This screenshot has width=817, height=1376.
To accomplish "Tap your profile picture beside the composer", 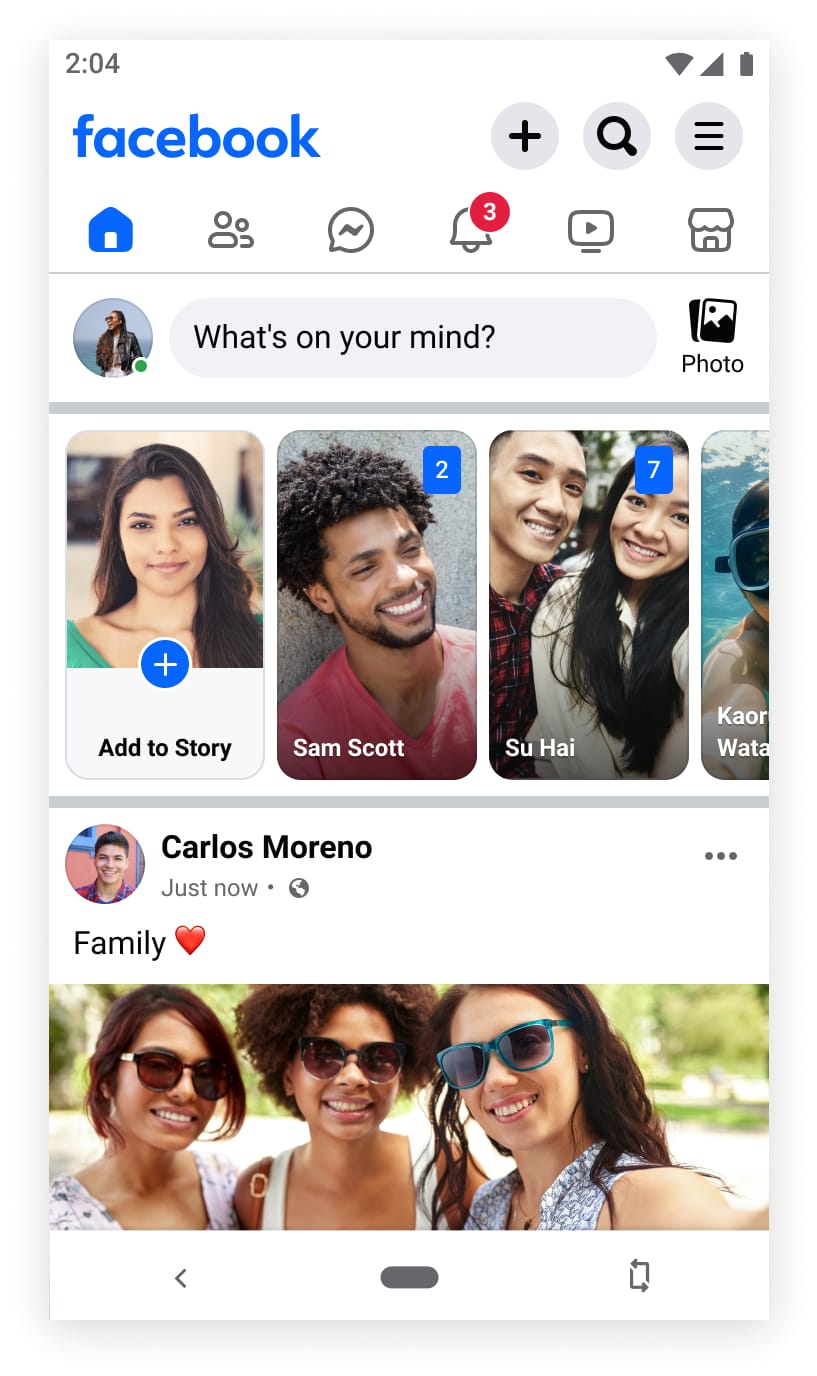I will pyautogui.click(x=113, y=338).
